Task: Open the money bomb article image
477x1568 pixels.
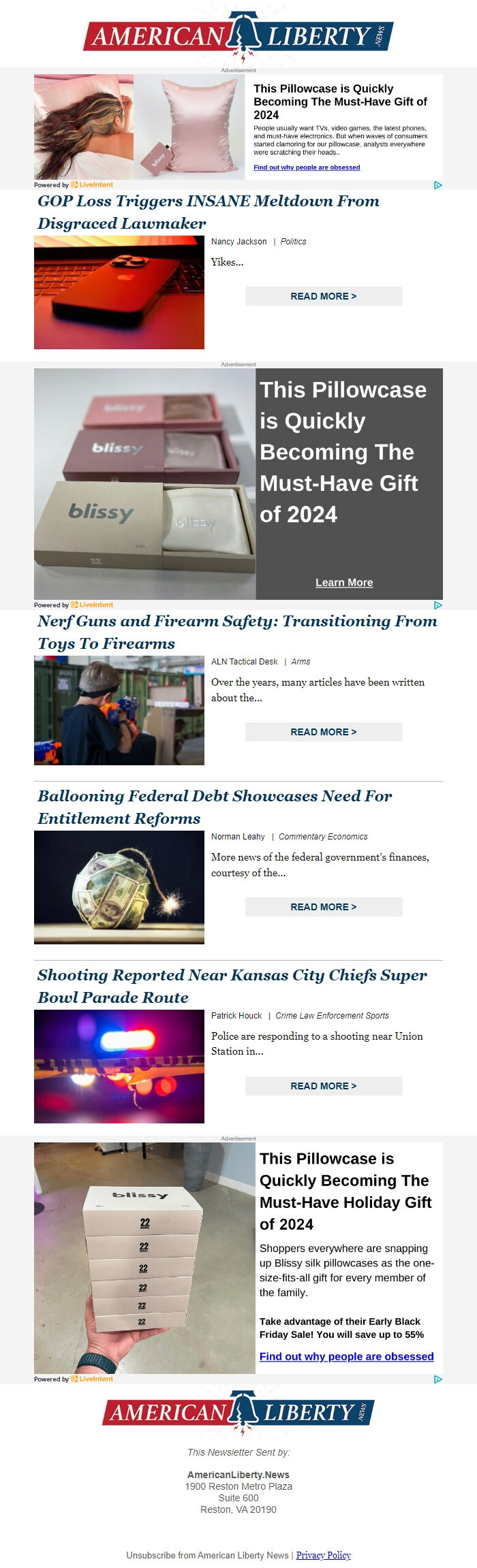Action: point(119,887)
